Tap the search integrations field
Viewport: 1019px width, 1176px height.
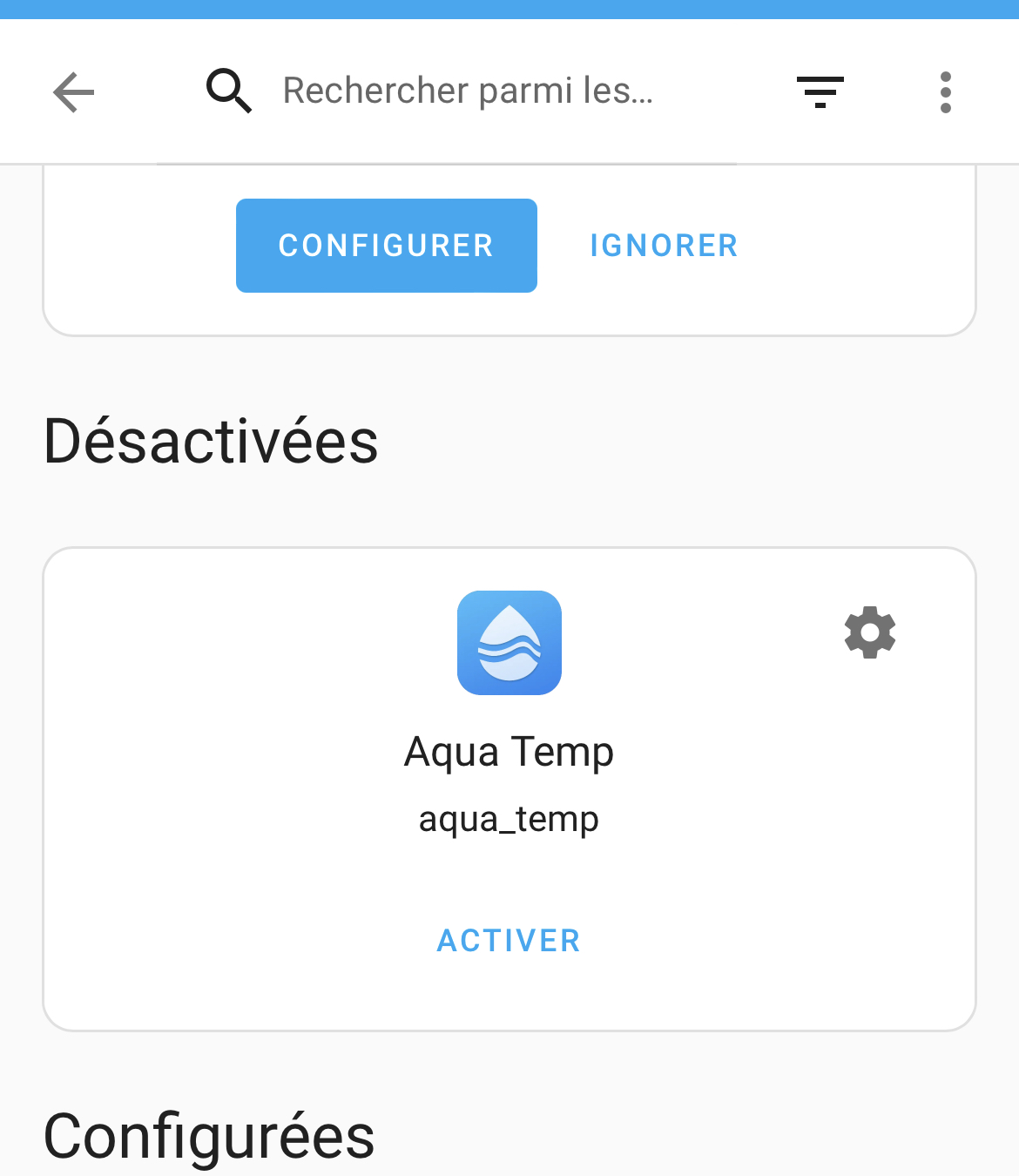(x=468, y=91)
